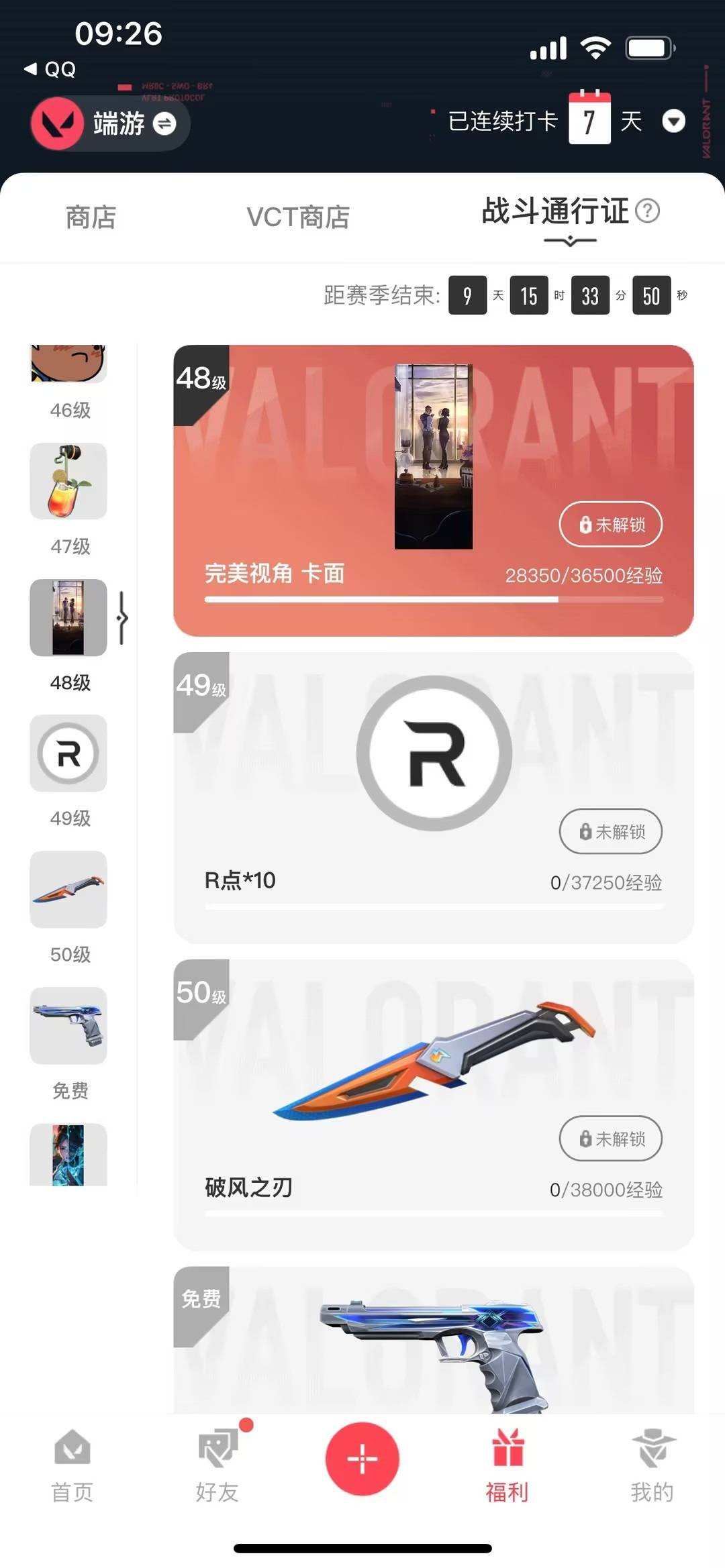Viewport: 725px width, 1568px height.
Task: Tap 未解锁 lock on 完美视角 卡面 reward
Action: pos(610,525)
